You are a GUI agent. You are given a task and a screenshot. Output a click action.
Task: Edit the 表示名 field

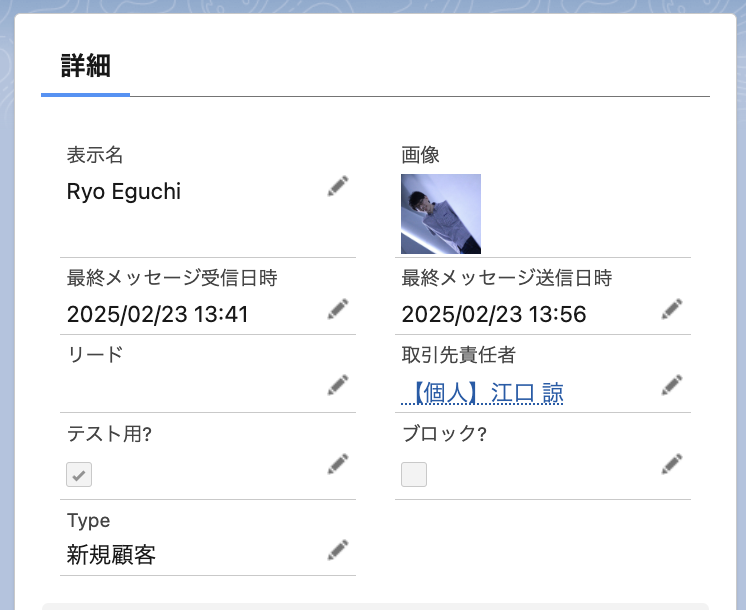click(x=338, y=186)
